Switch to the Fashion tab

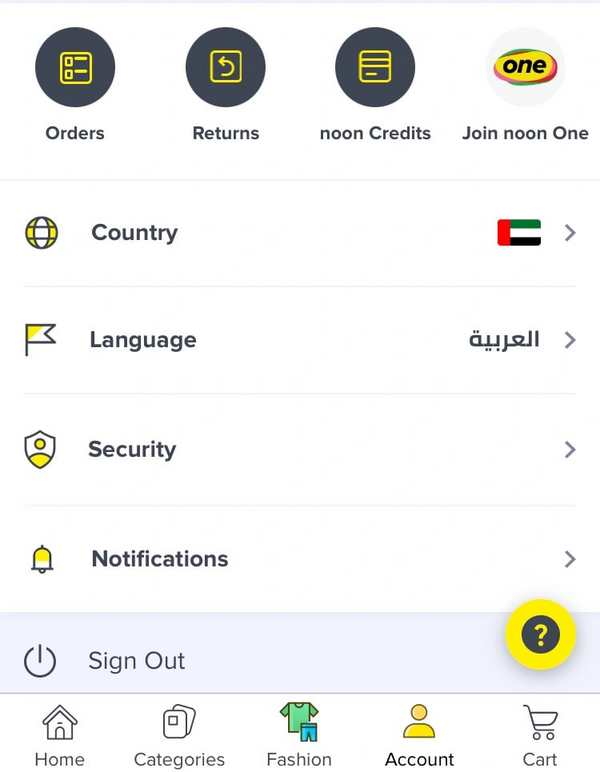(x=299, y=735)
